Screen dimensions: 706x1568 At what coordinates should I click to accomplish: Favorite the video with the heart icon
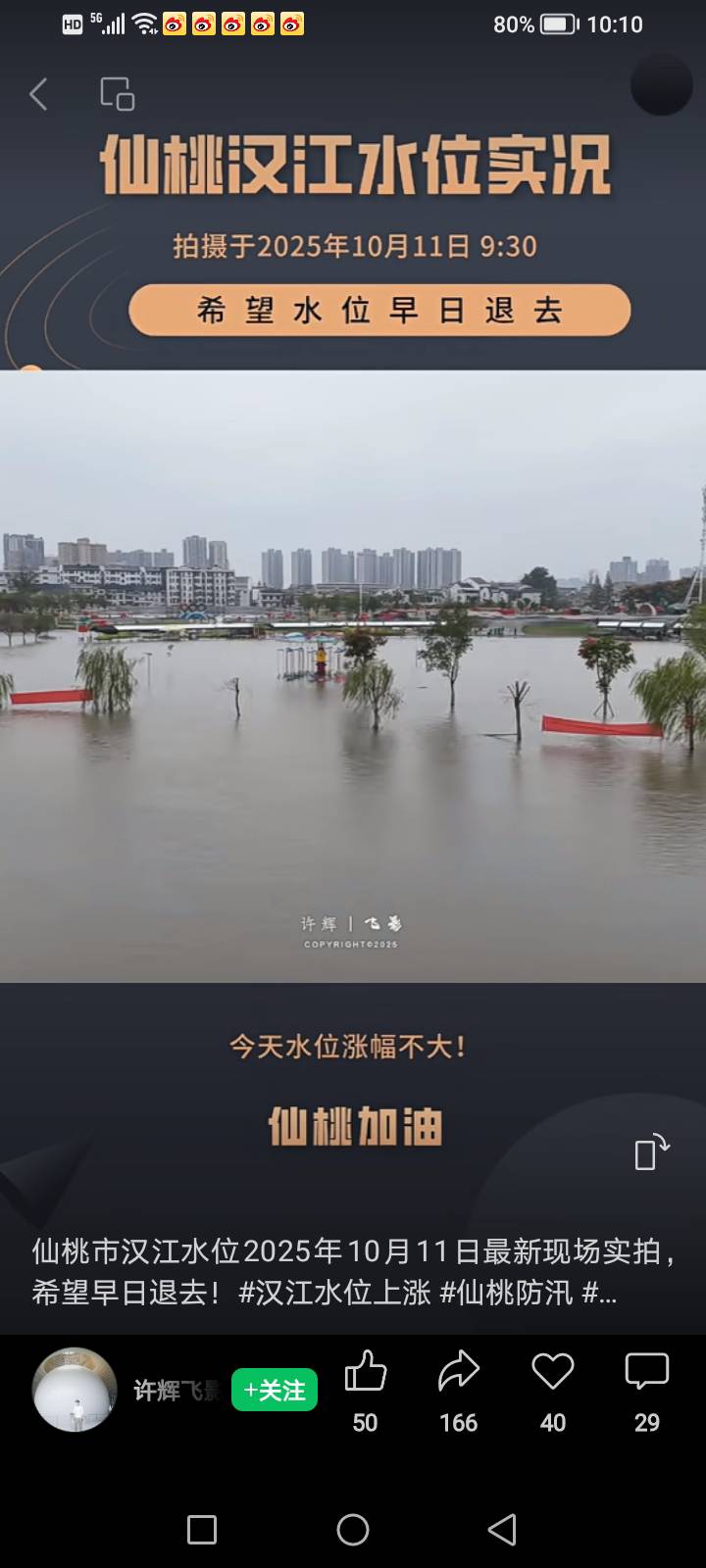[x=553, y=1372]
